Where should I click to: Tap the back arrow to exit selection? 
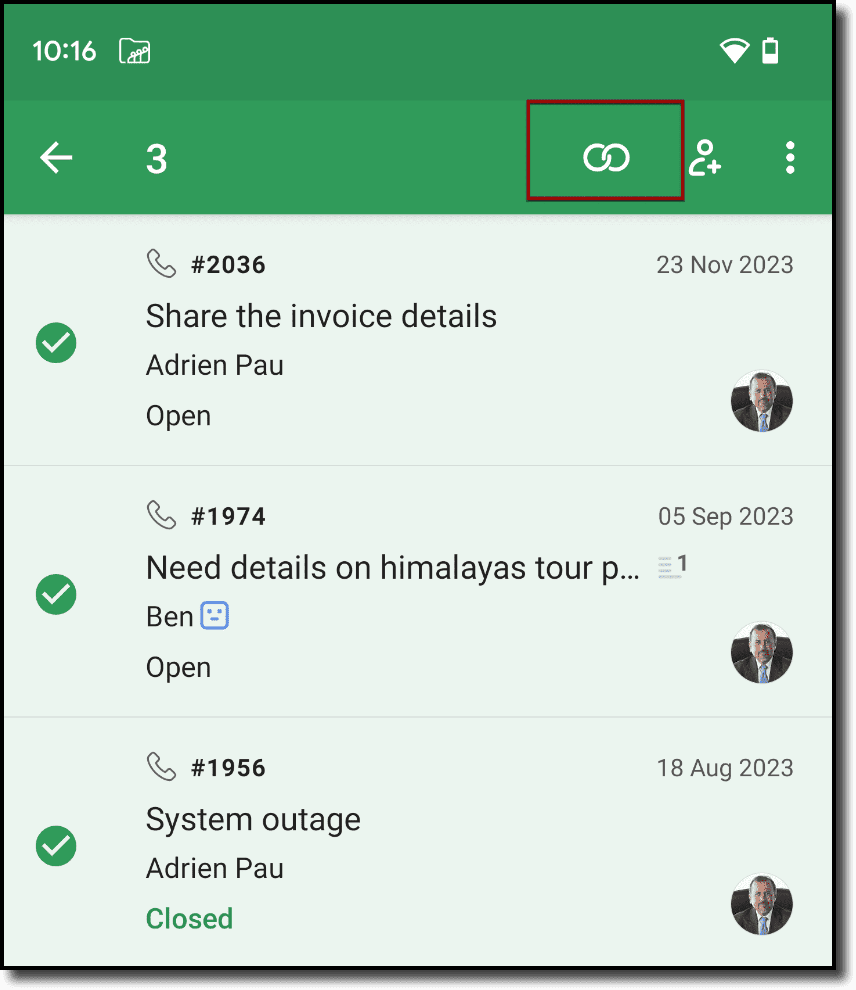click(x=57, y=158)
